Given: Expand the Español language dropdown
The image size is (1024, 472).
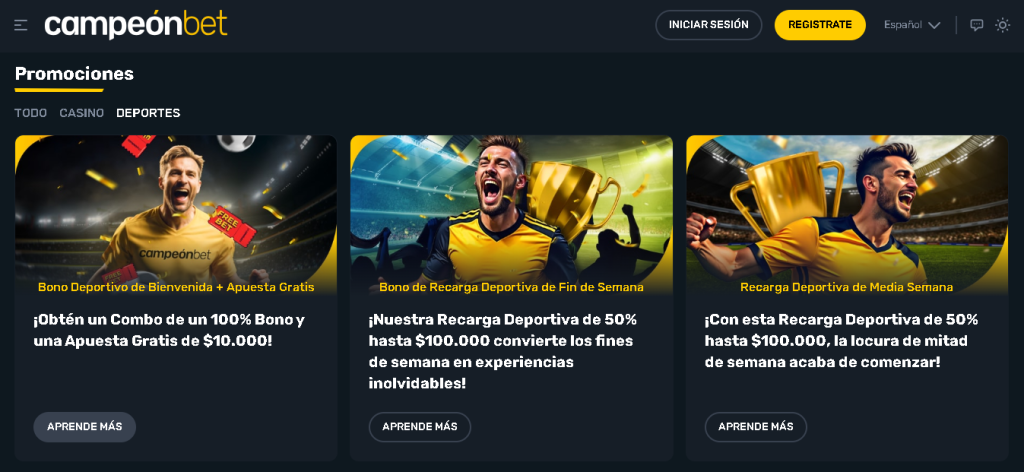Looking at the screenshot, I should [911, 25].
